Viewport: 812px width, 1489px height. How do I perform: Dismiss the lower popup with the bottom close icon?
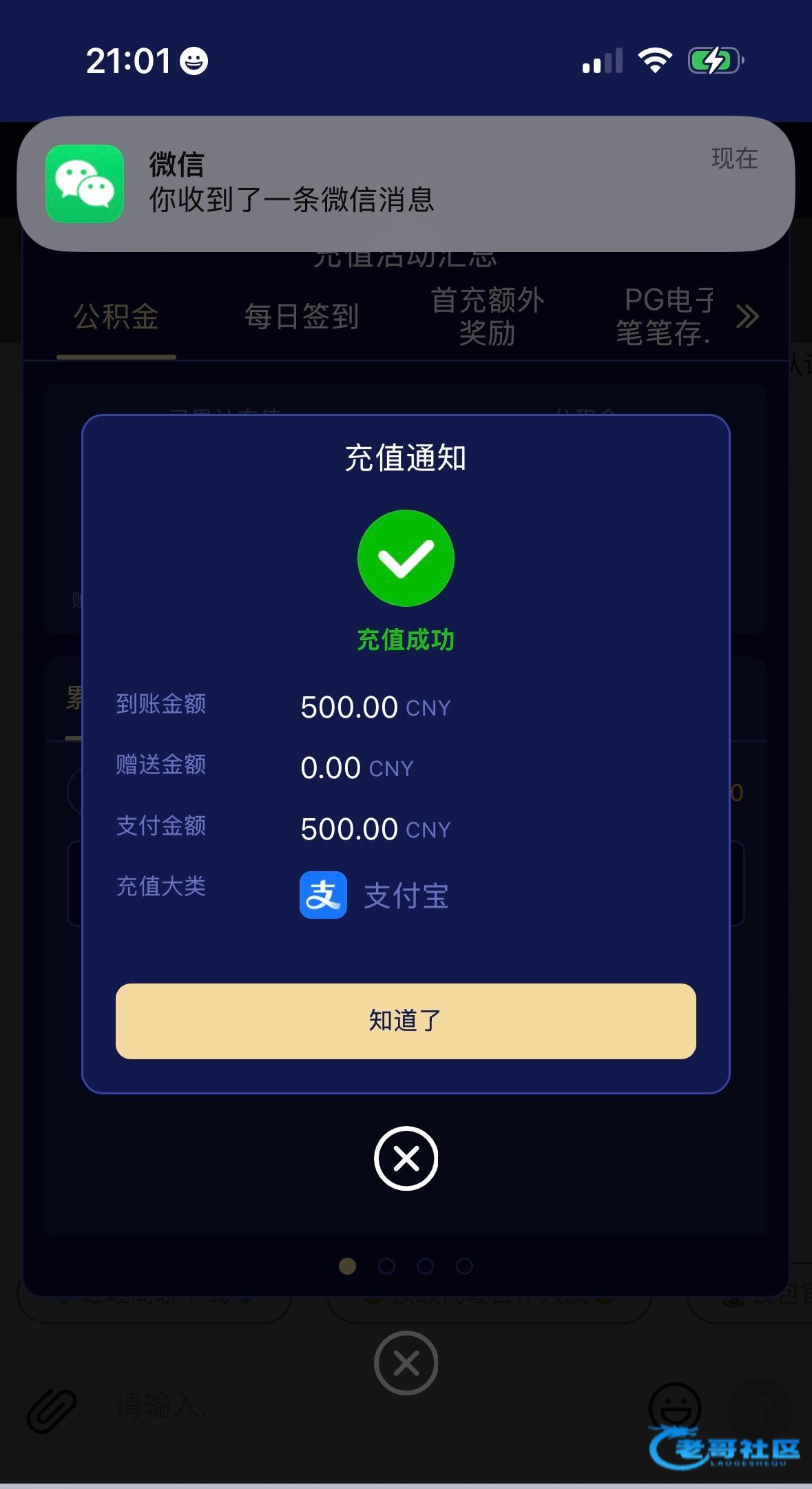(406, 1363)
